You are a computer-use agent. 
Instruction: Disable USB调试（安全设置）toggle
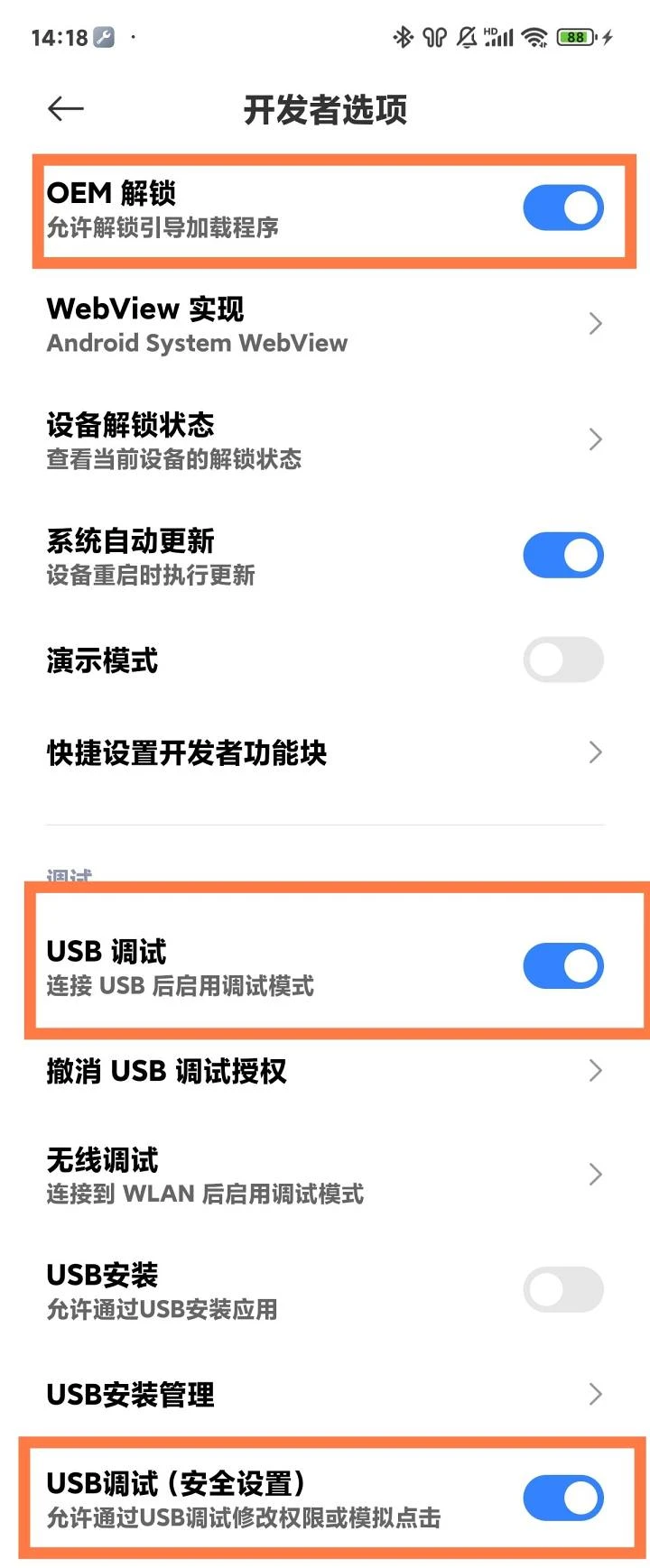[x=562, y=1499]
